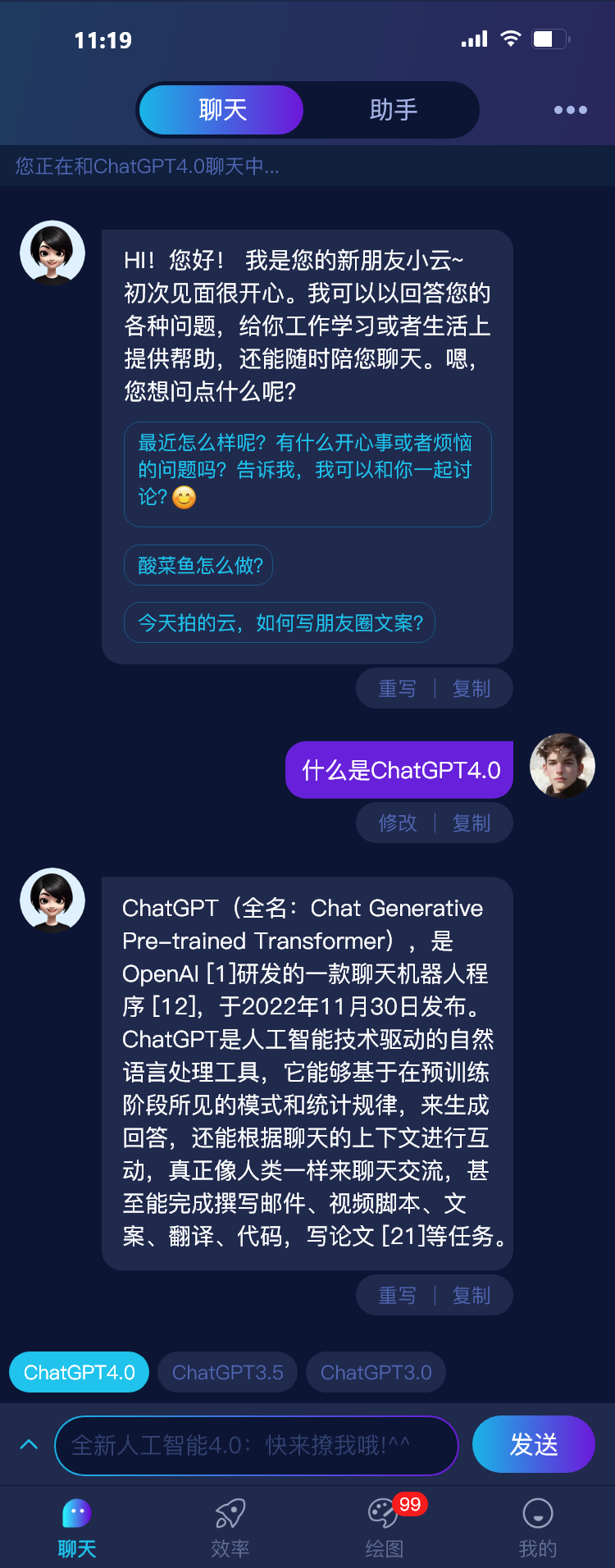Collapse the input bar using the chevron

click(30, 1445)
